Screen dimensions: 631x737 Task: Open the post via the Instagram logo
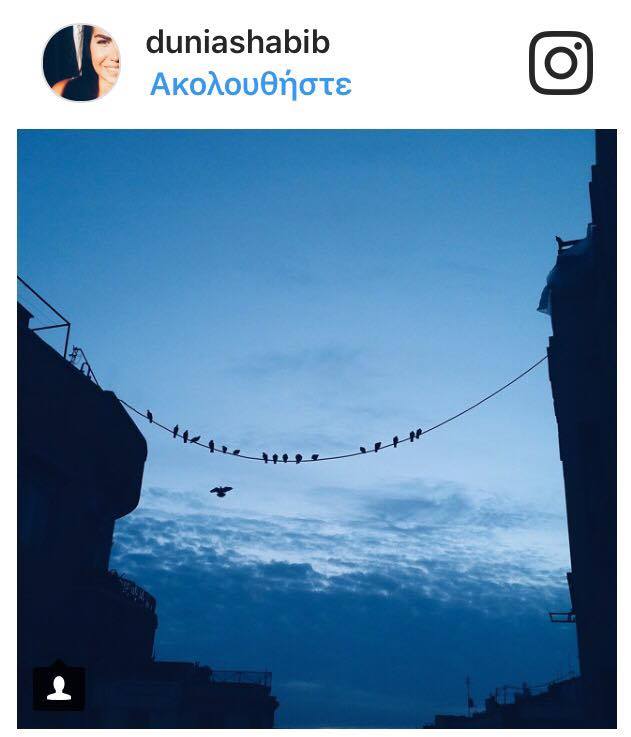click(560, 63)
